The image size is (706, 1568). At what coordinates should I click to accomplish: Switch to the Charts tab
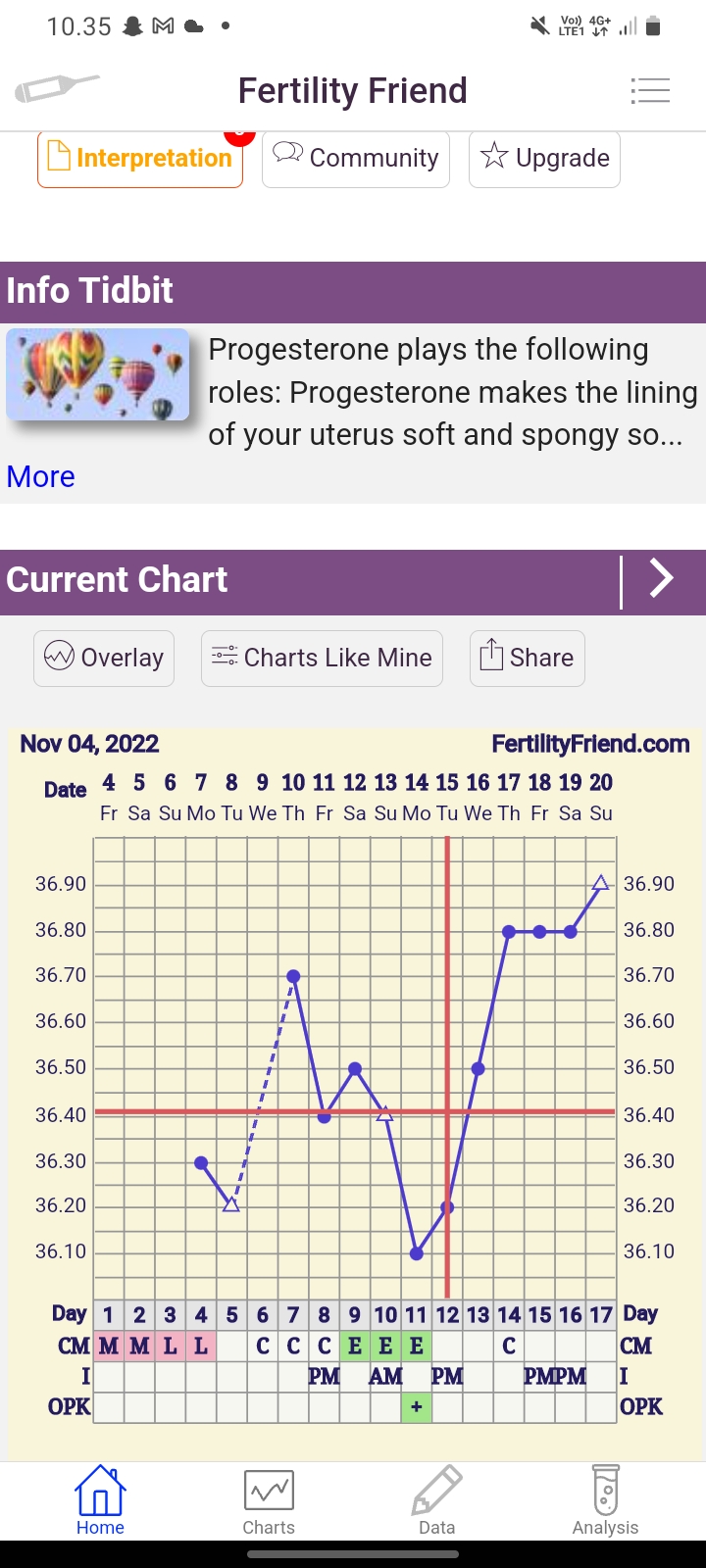pos(269,1501)
